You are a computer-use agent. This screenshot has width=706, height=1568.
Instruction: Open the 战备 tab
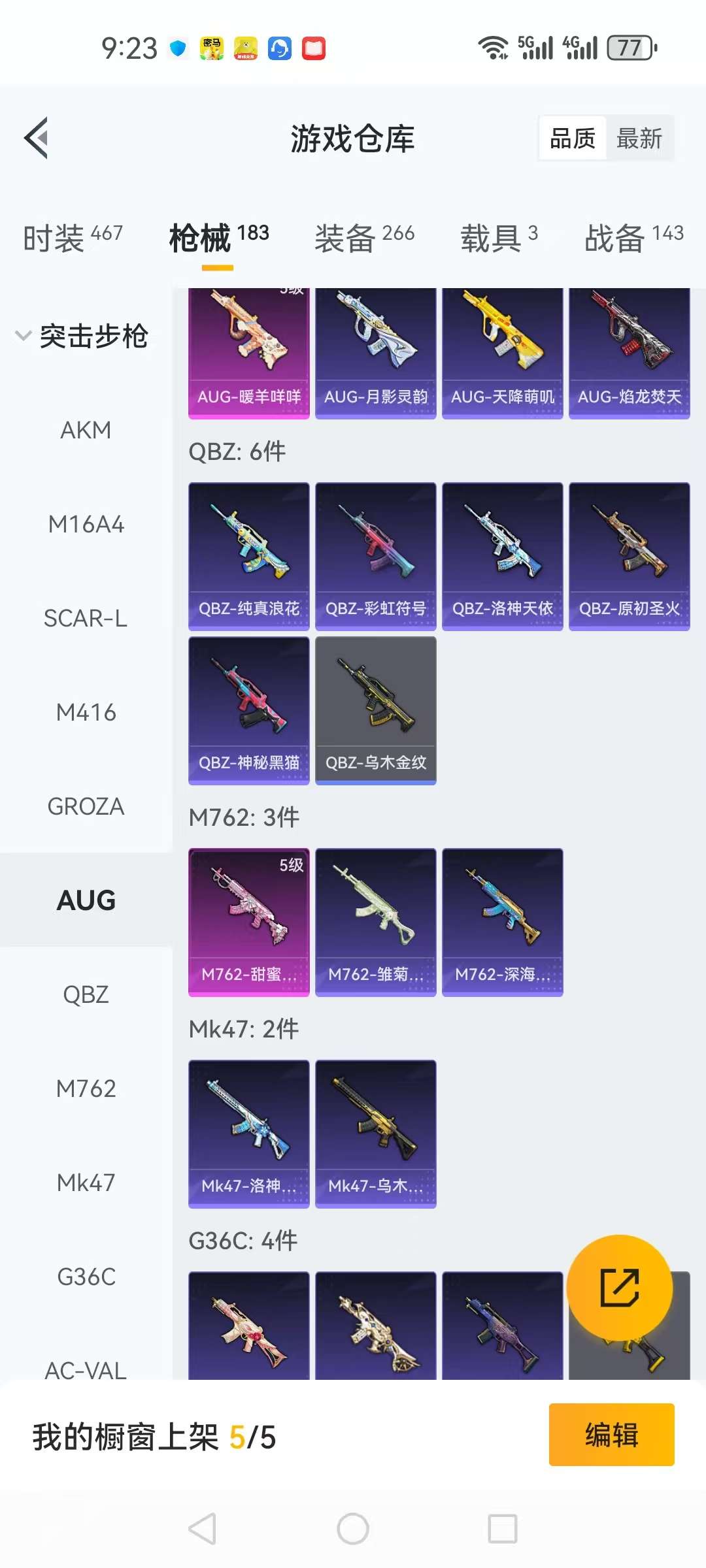(x=633, y=237)
